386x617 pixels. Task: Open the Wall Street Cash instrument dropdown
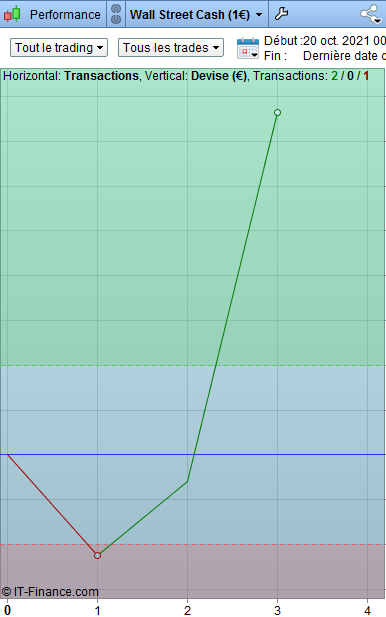196,15
